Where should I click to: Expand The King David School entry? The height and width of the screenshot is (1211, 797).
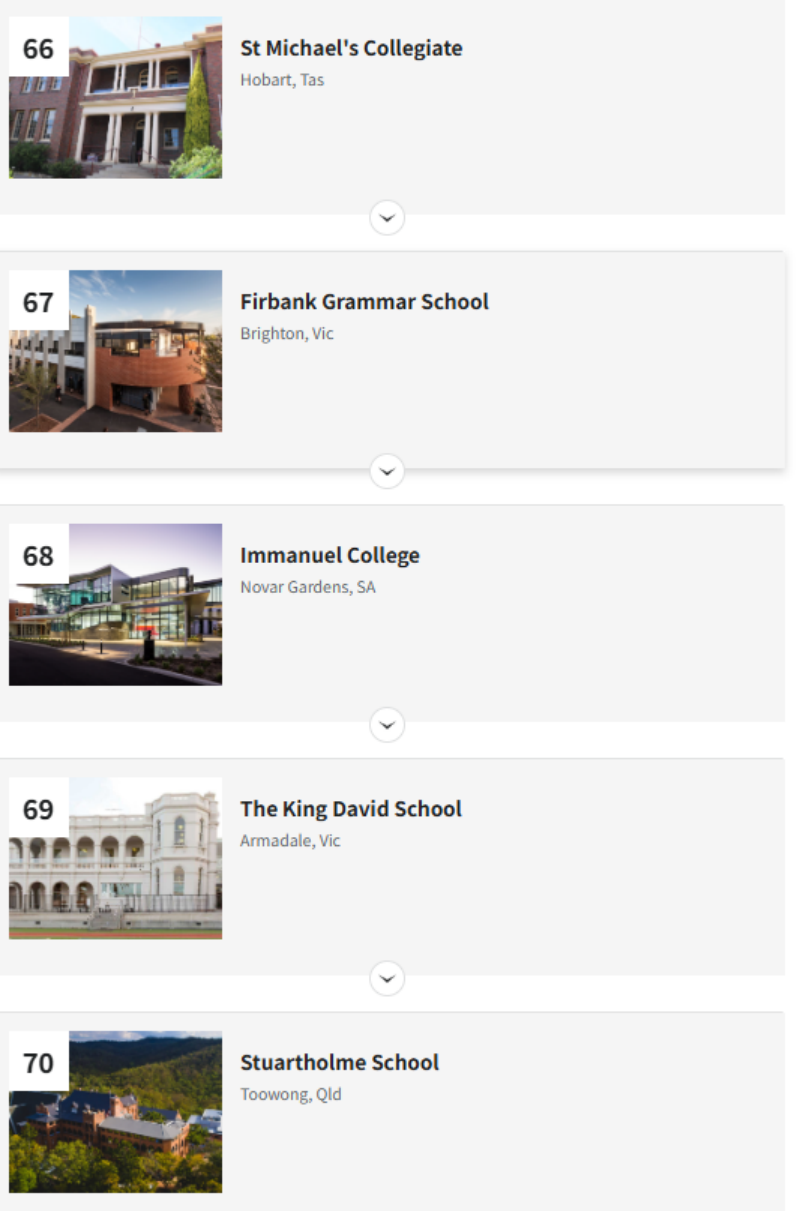click(x=387, y=977)
